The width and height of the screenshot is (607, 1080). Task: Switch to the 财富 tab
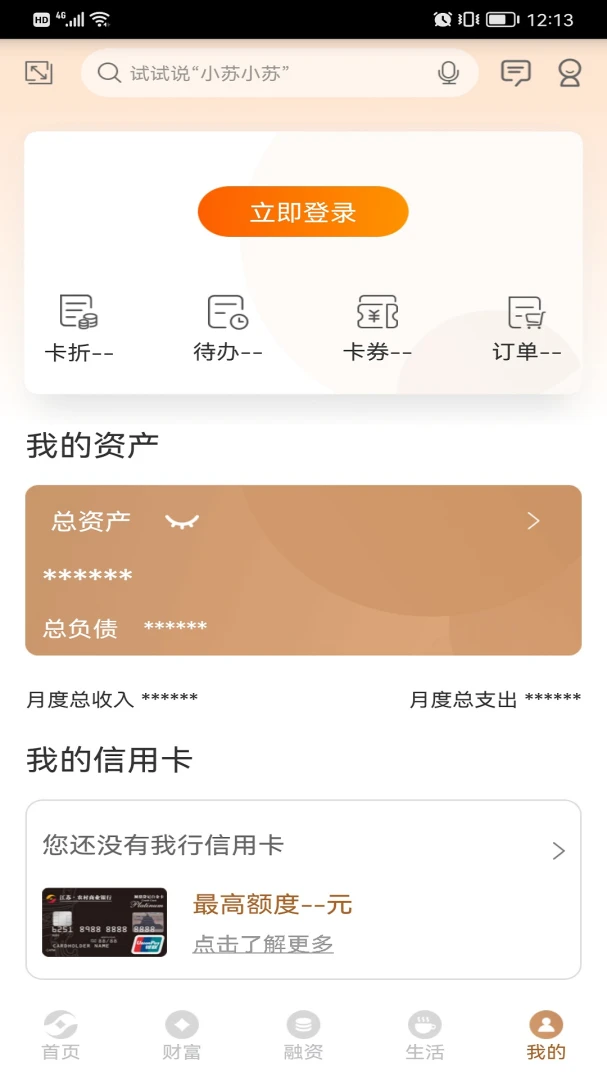(181, 1036)
